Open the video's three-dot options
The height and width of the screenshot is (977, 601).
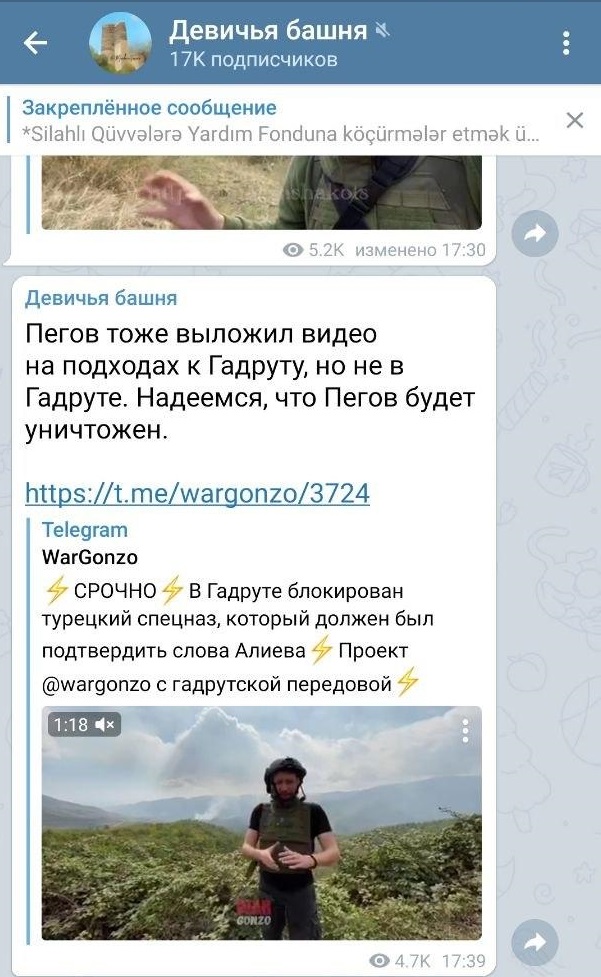pyautogui.click(x=465, y=731)
